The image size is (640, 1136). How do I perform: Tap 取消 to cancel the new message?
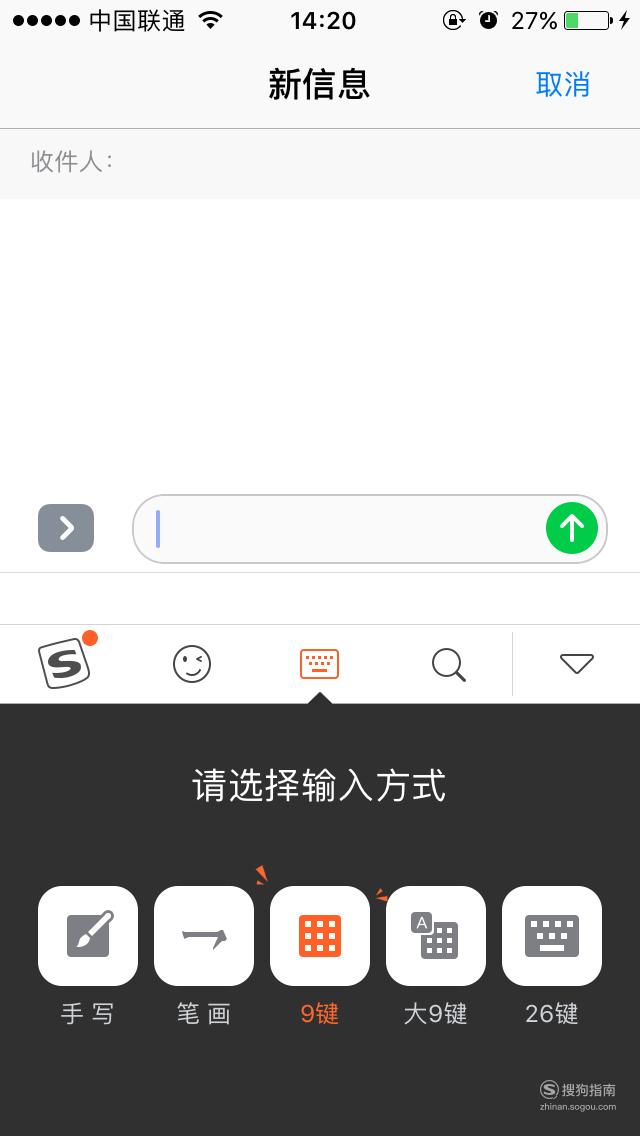point(562,85)
